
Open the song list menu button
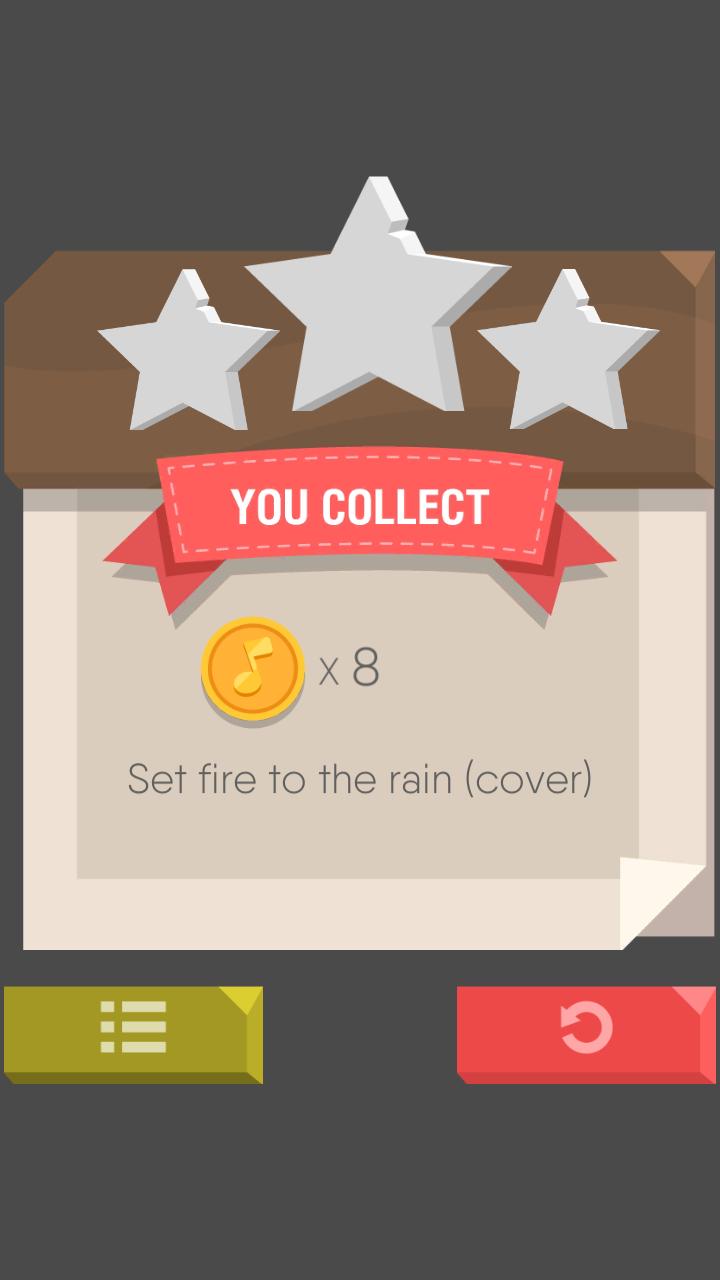pyautogui.click(x=133, y=1030)
